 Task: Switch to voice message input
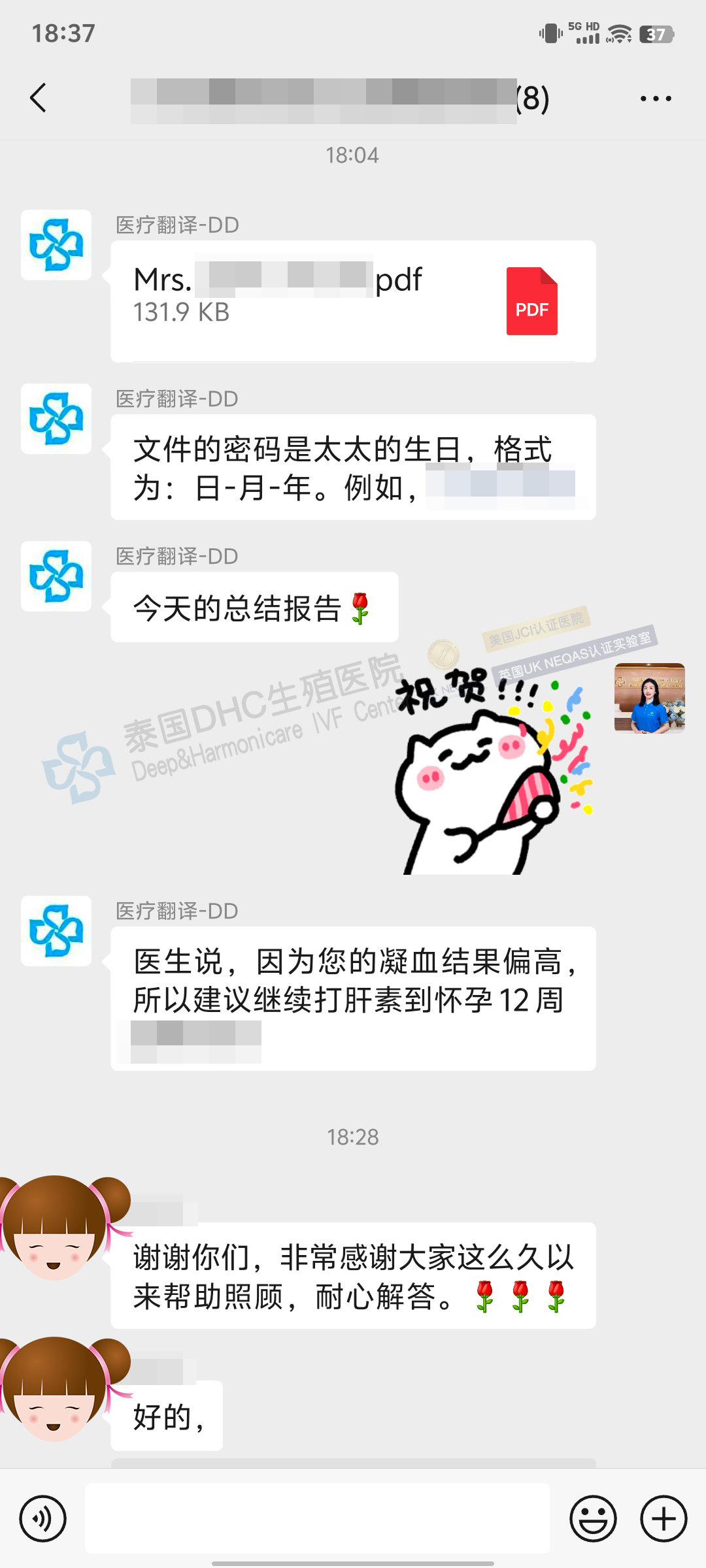pos(43,1518)
